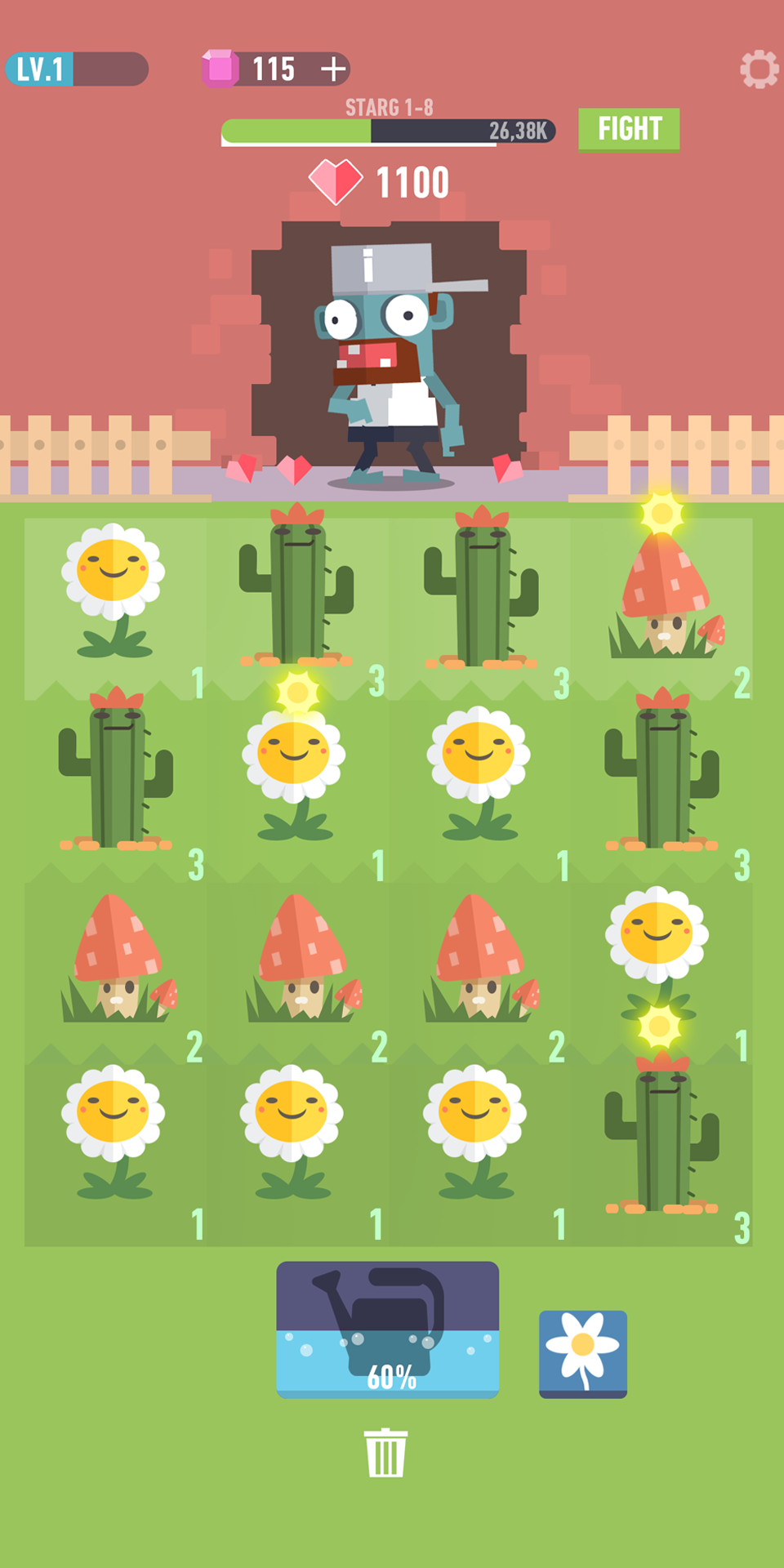Select the heart showing 1100 health
Viewport: 784px width, 1568px height.
(x=377, y=181)
